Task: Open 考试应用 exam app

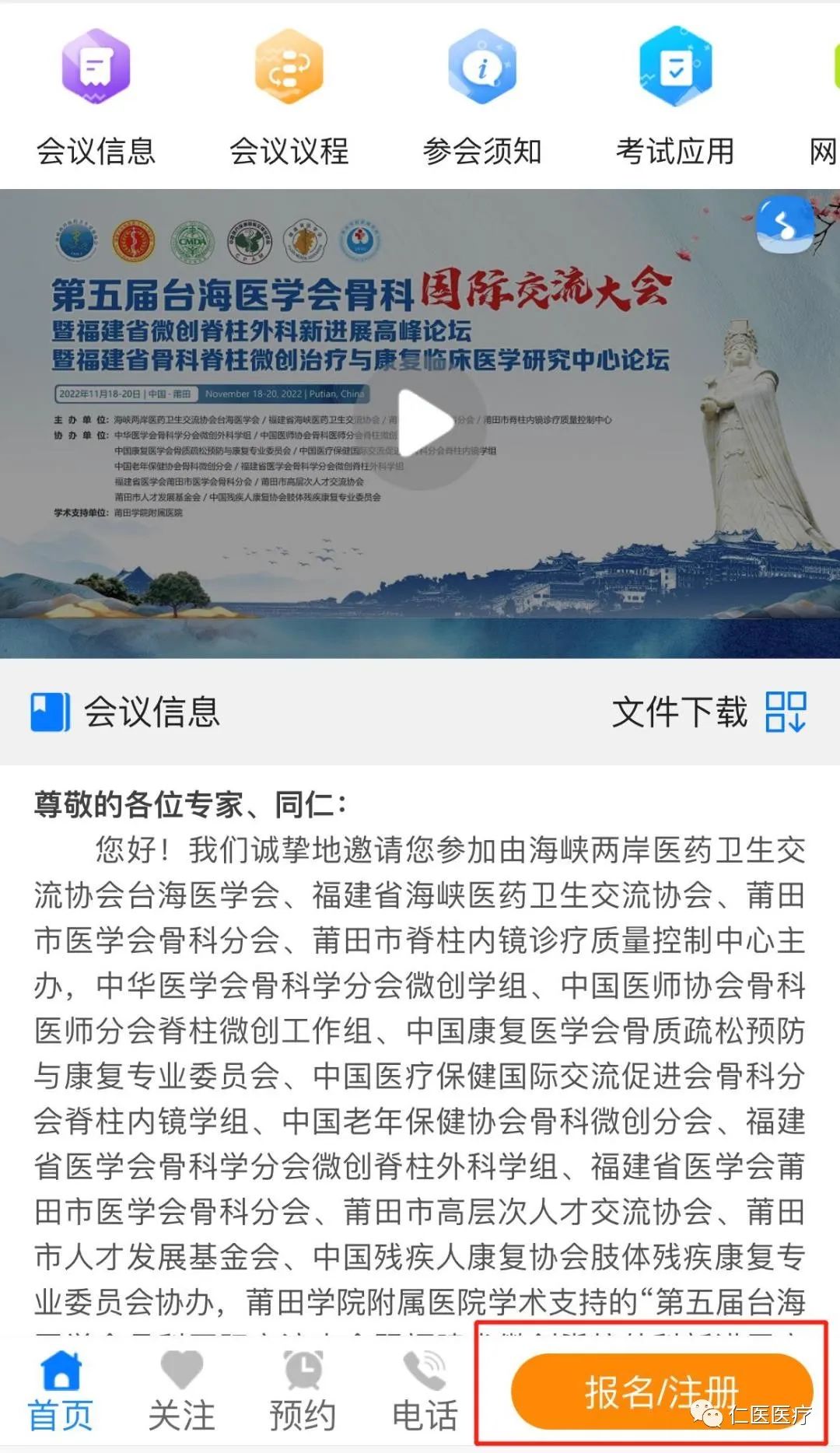Action: coord(675,97)
